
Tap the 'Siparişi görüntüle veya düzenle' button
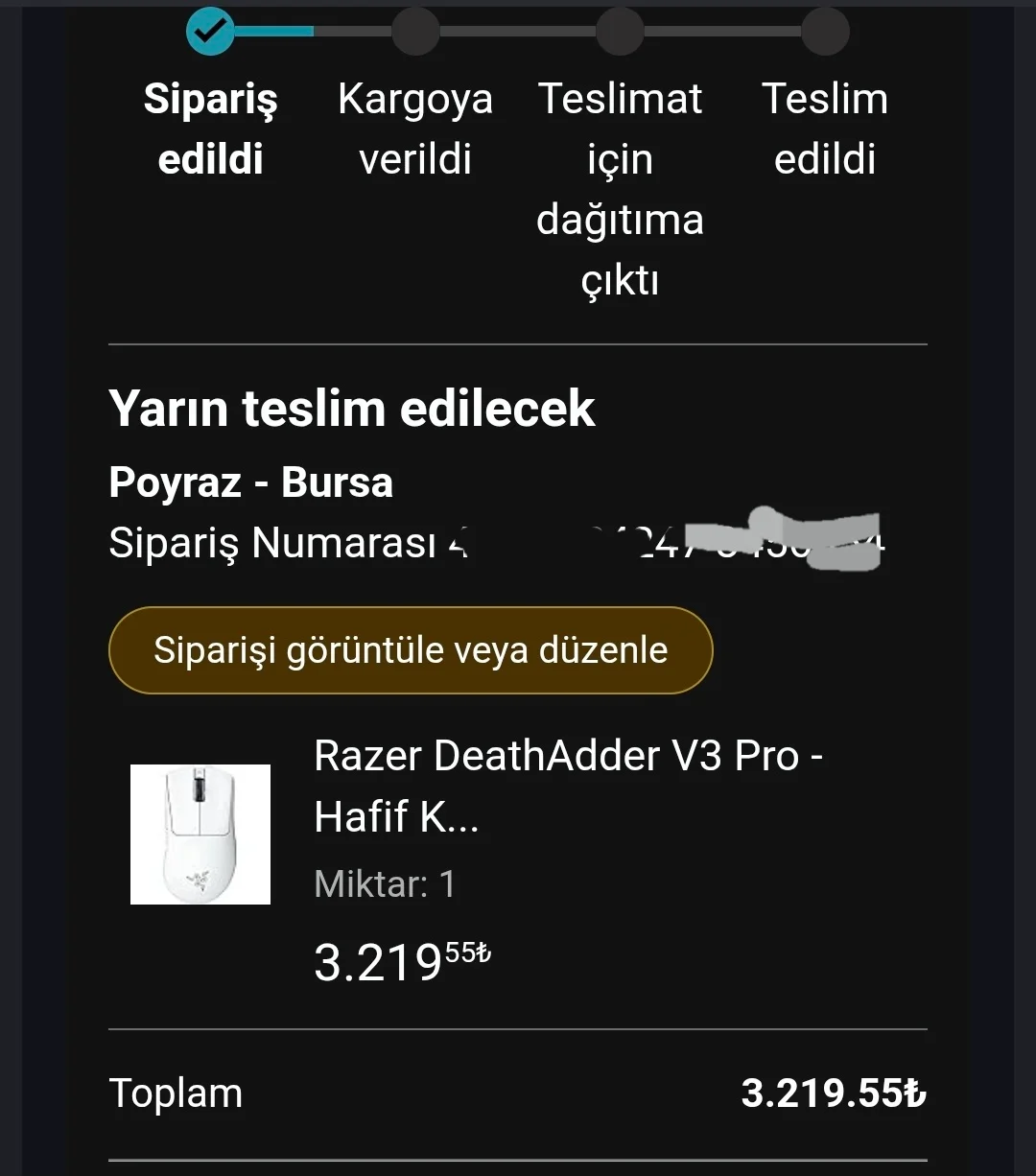click(411, 650)
